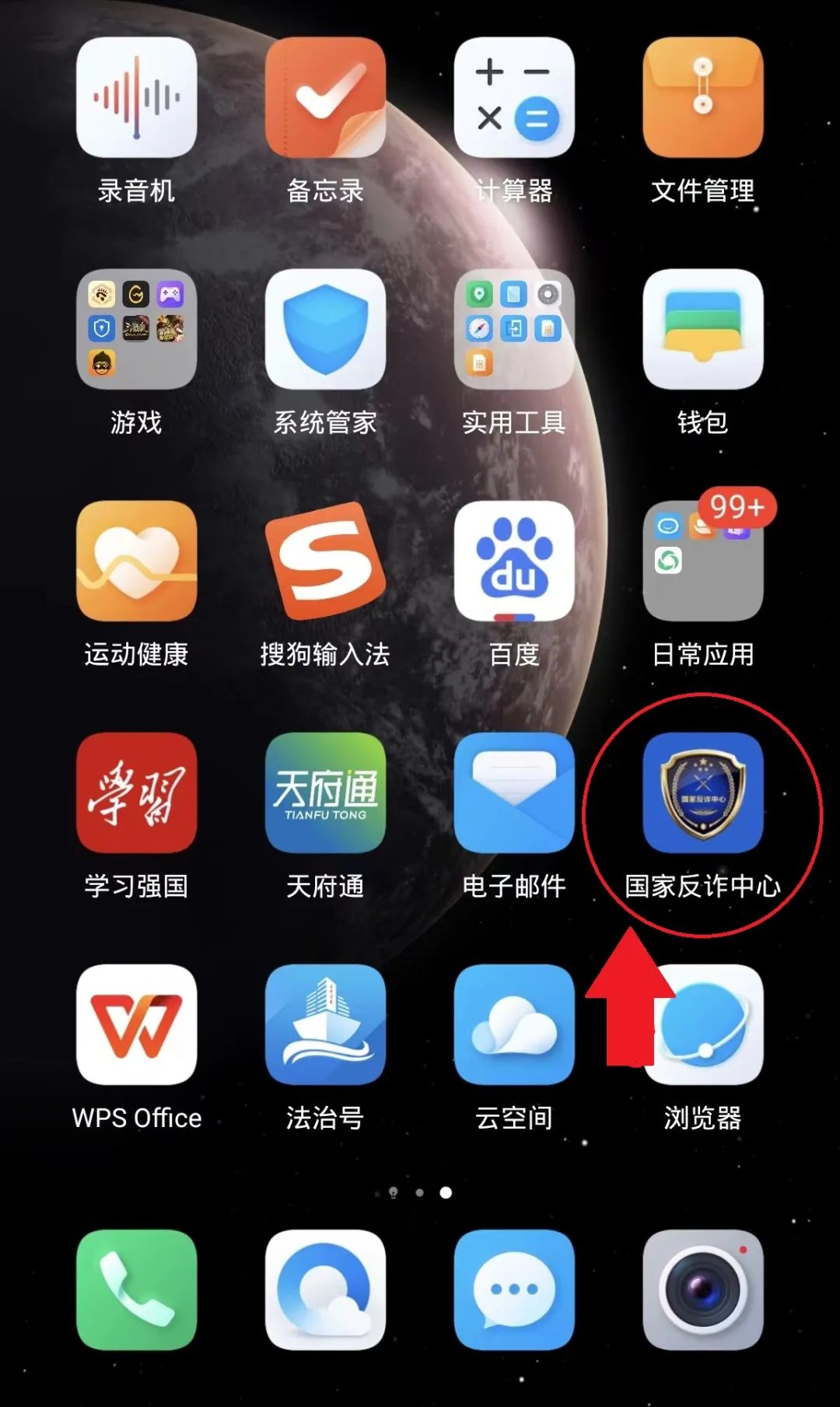Launch the 百度 app
The width and height of the screenshot is (840, 1407).
(514, 561)
